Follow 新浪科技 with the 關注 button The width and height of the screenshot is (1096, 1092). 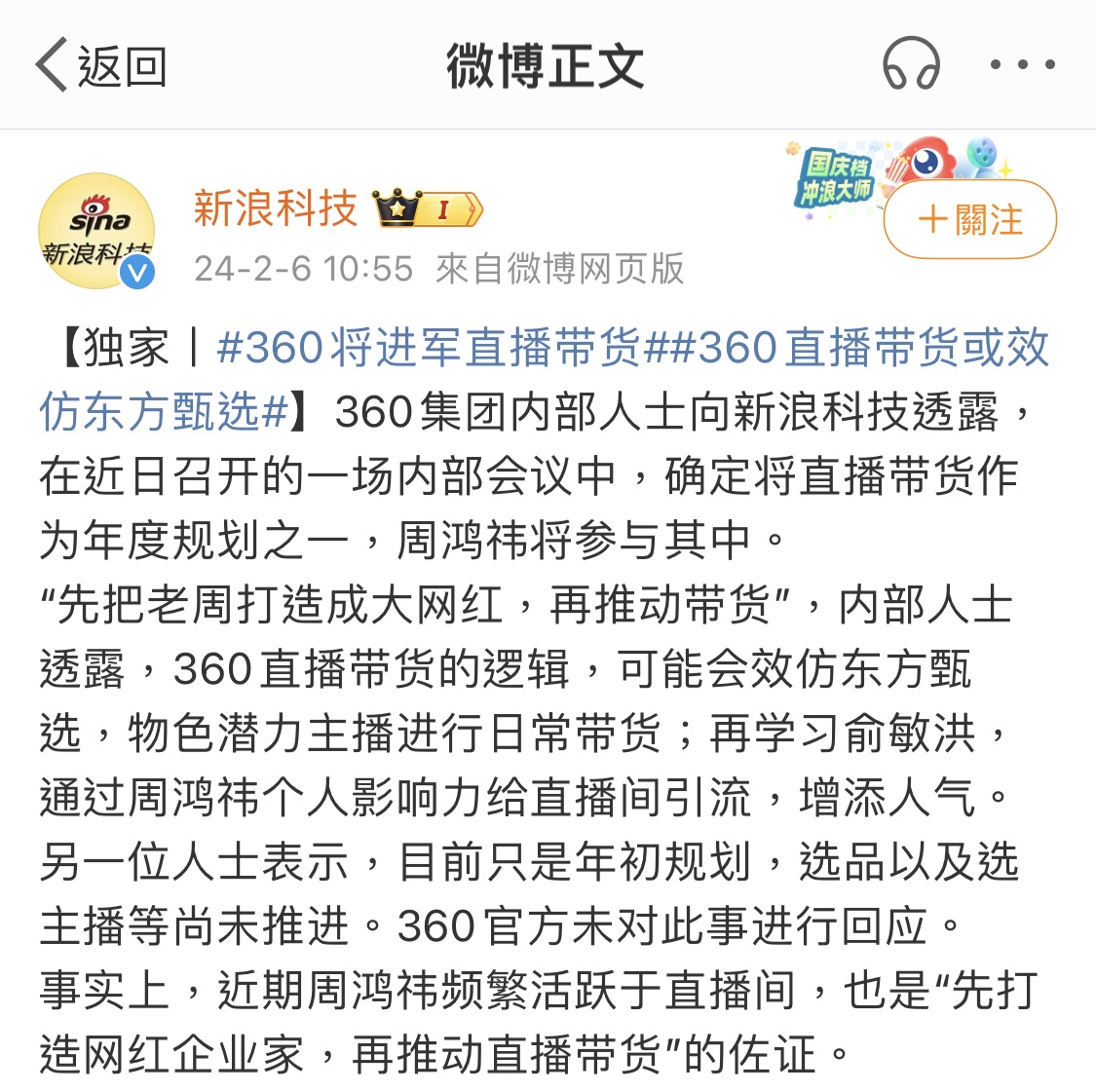pos(969,219)
